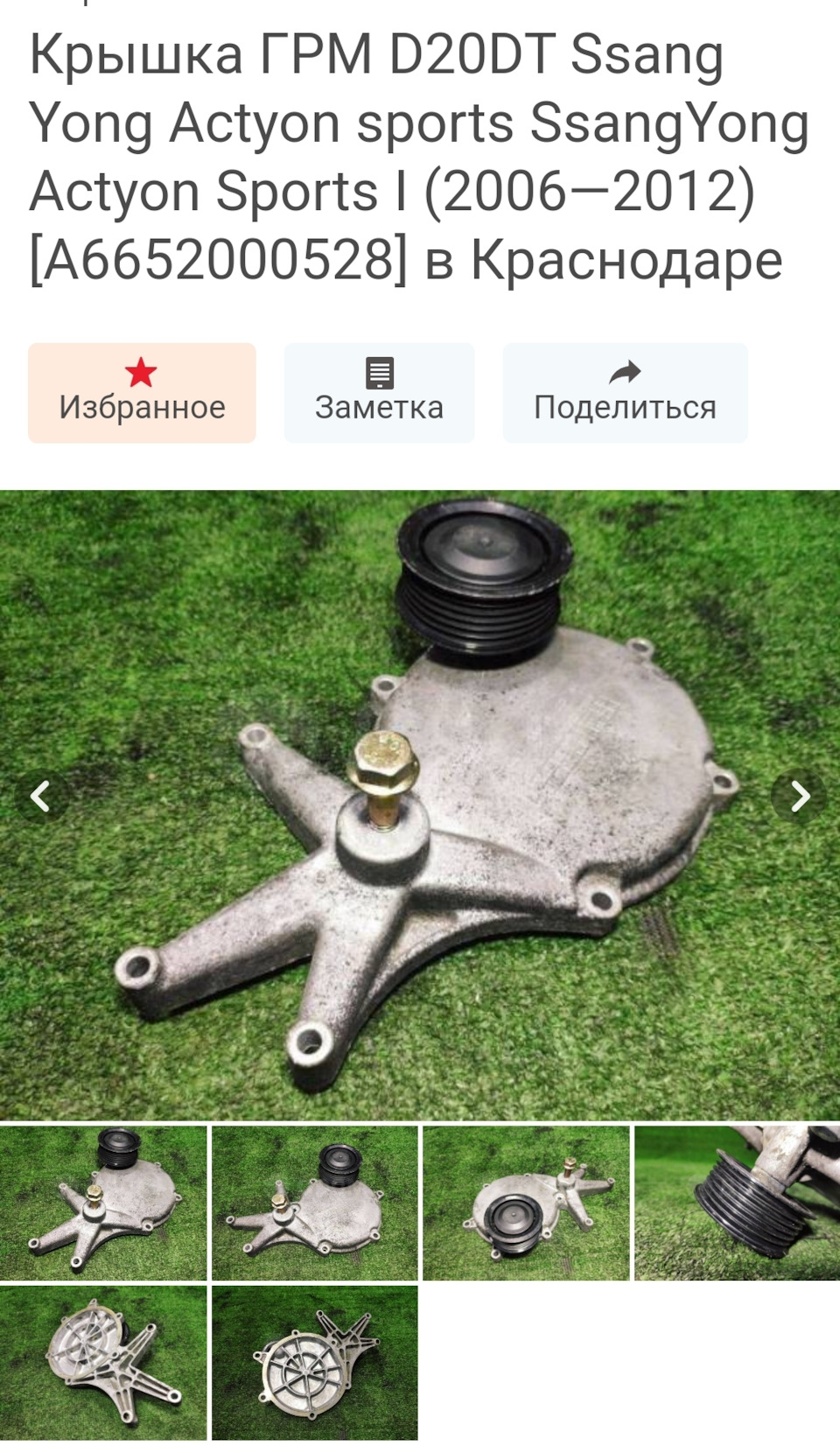Select the second thumbnail photo

click(x=315, y=1203)
